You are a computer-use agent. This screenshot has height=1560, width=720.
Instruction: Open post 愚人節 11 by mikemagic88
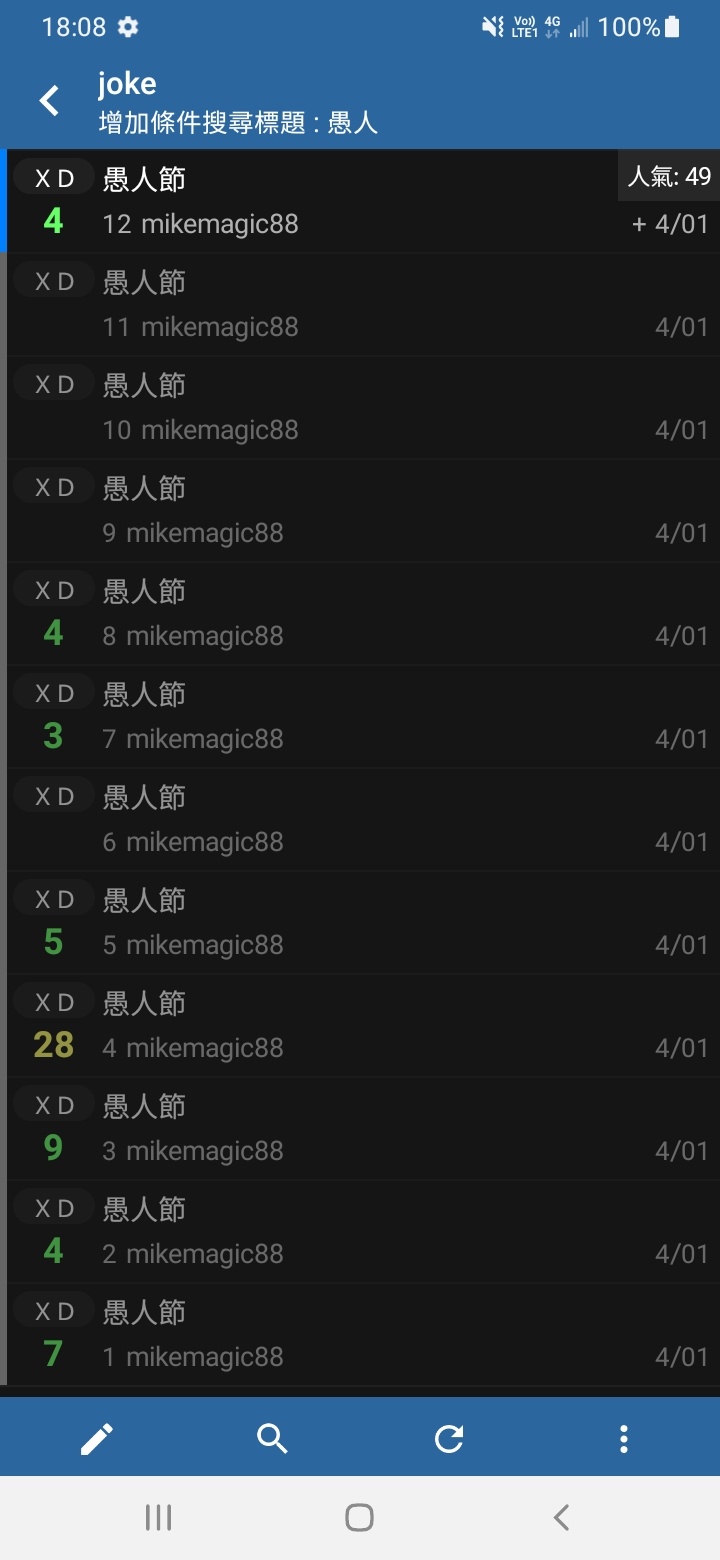360,304
